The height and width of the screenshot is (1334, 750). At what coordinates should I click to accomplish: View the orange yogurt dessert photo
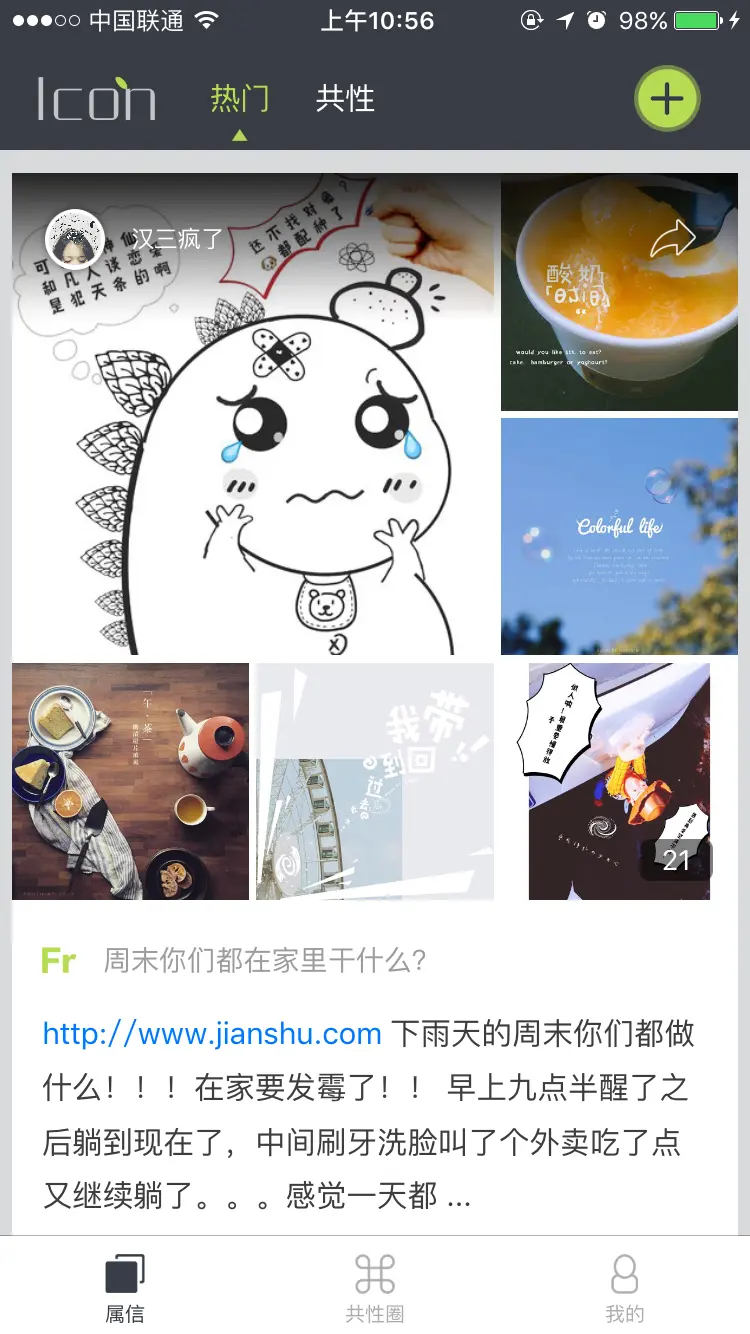619,292
